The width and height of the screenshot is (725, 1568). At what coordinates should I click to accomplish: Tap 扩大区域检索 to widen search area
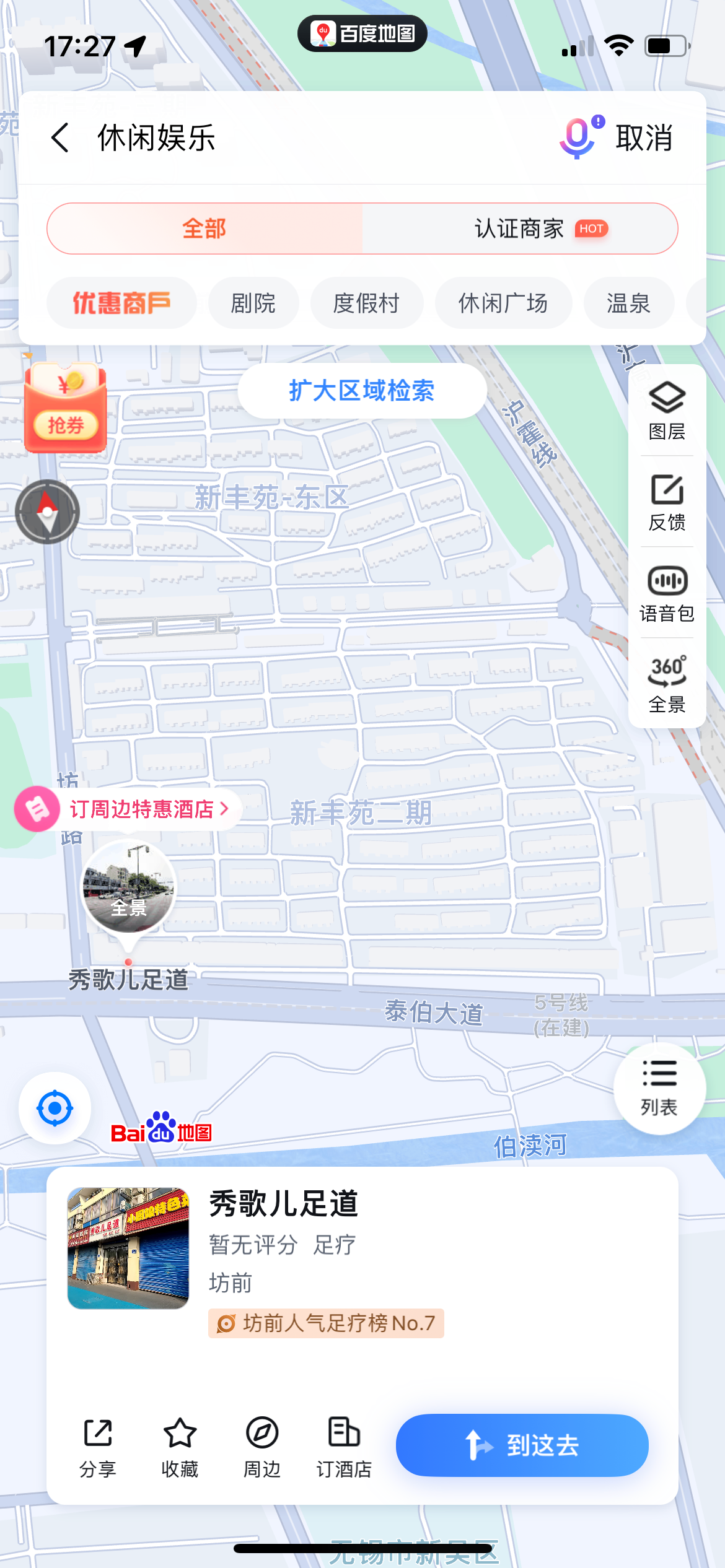tap(362, 391)
